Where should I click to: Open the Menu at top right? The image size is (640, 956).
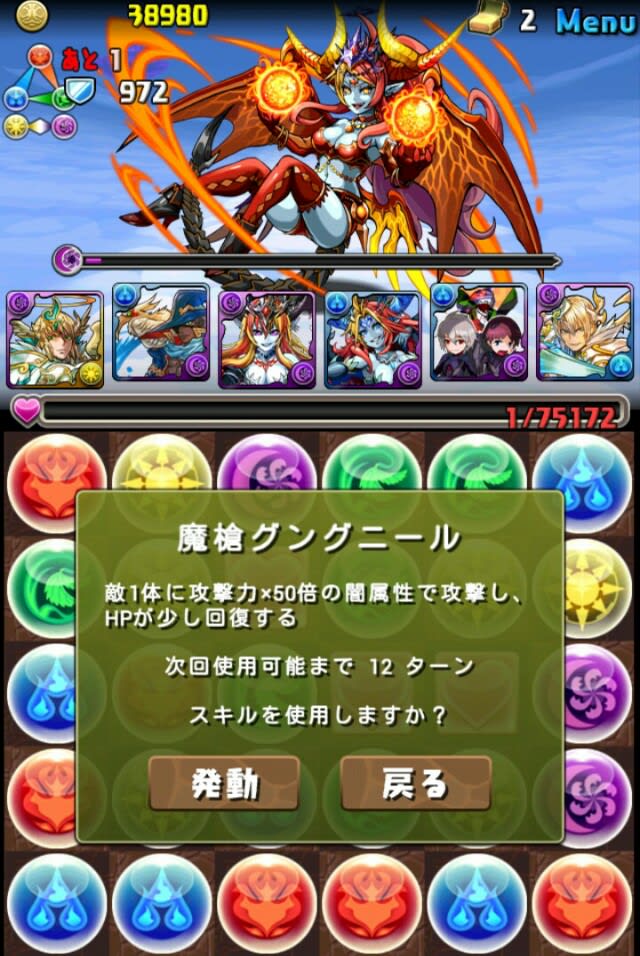click(594, 19)
